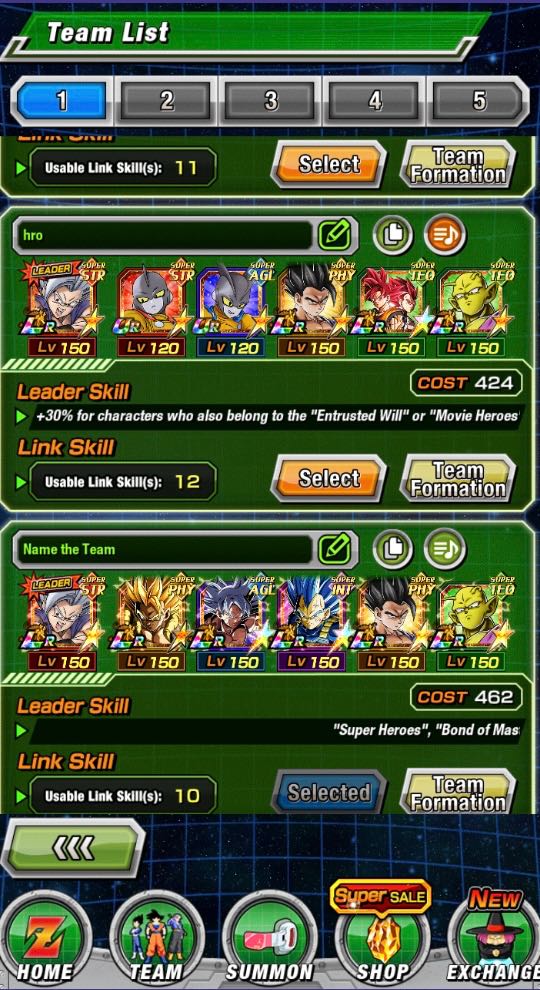Screen dimensions: 540x990
Task: Select the "hro" team
Action: (328, 479)
